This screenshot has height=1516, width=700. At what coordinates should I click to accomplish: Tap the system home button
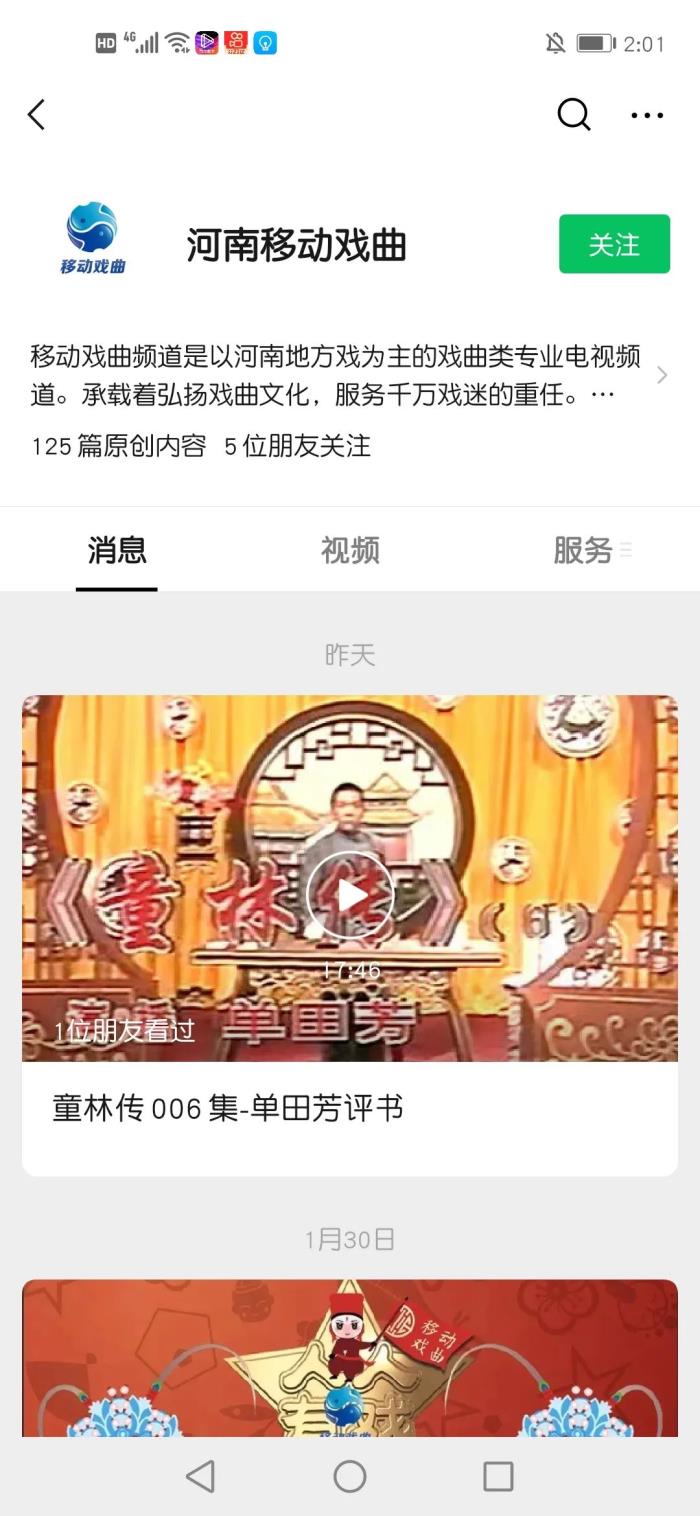(350, 1476)
